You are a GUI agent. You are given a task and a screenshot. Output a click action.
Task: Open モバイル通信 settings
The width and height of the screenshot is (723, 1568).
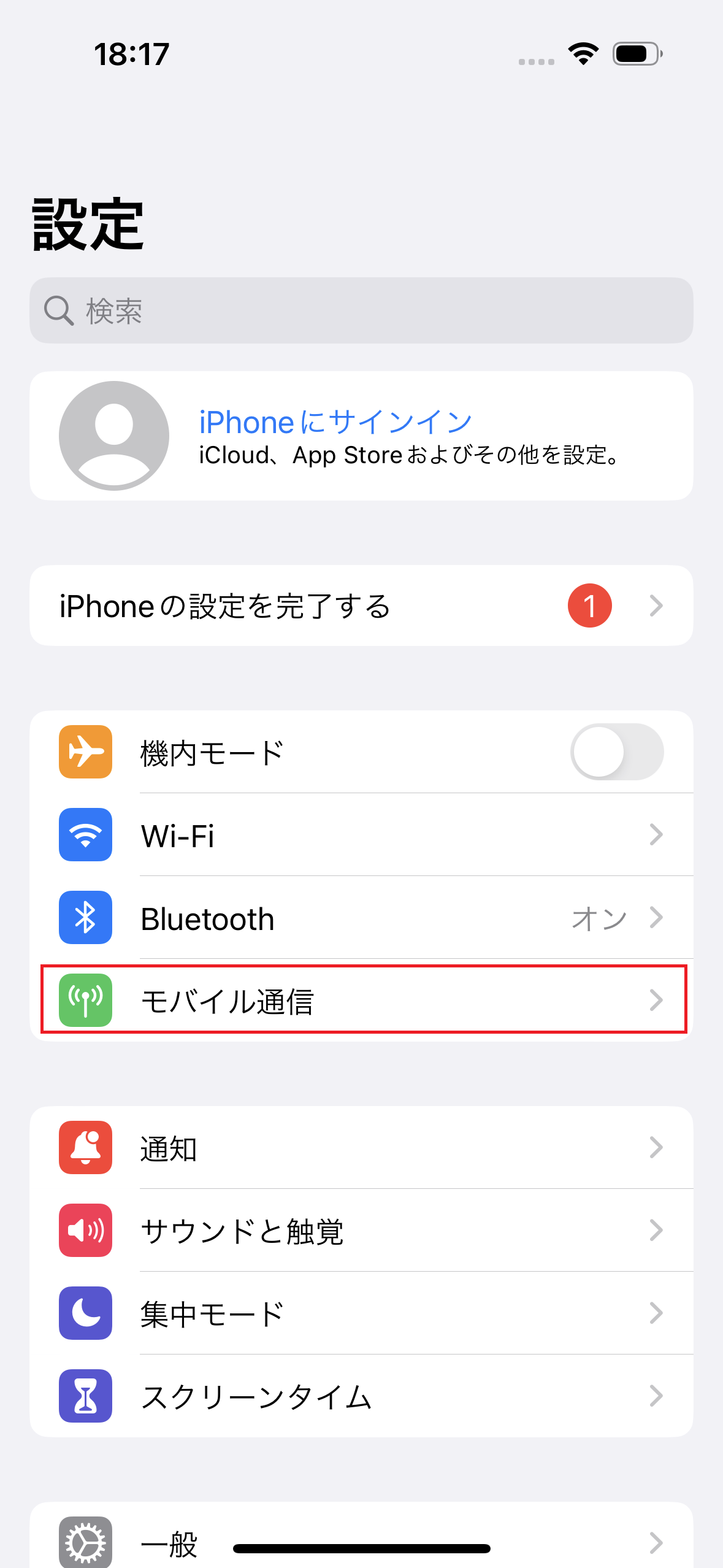(x=361, y=1000)
